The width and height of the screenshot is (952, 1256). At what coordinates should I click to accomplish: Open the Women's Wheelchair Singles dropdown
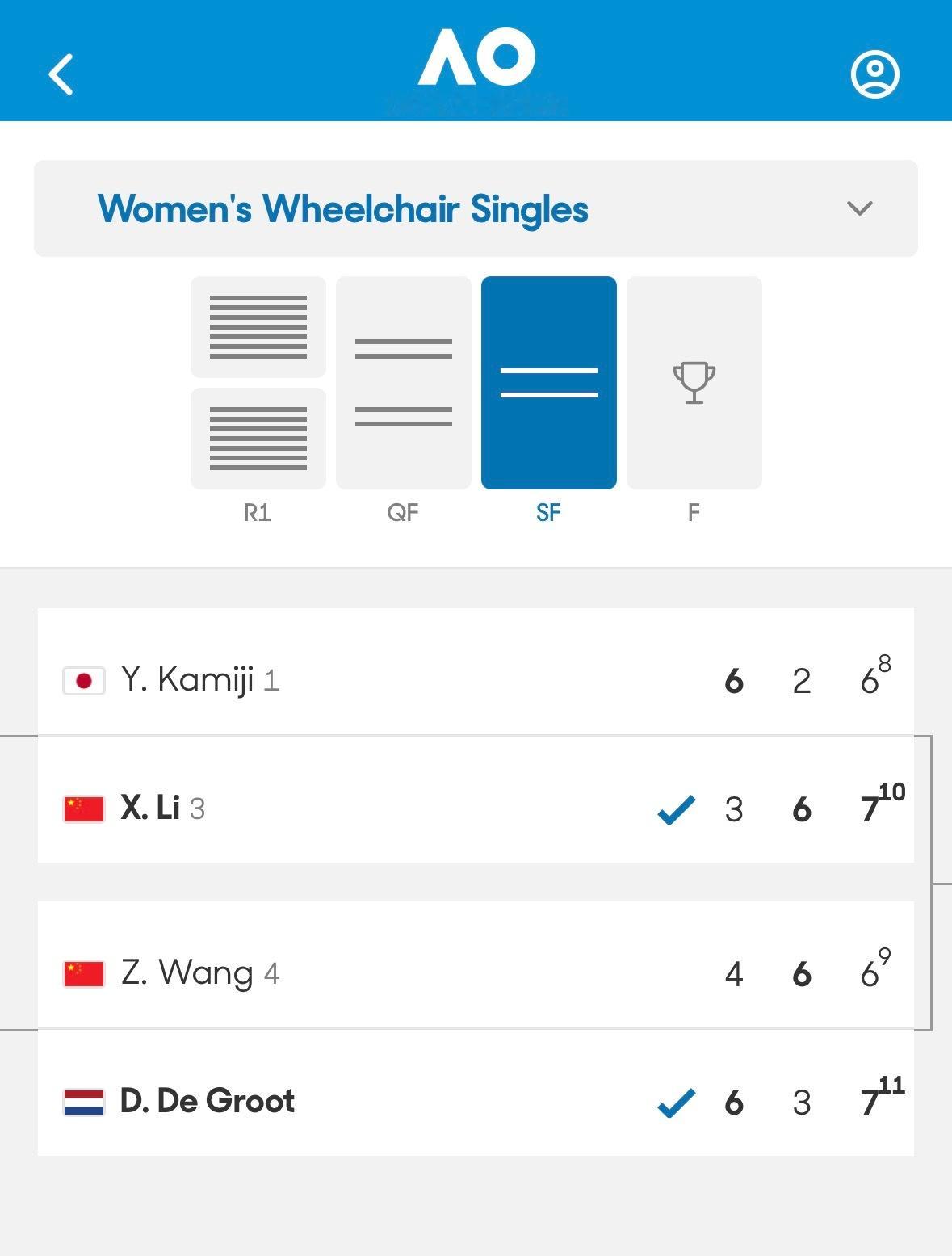tap(342, 208)
